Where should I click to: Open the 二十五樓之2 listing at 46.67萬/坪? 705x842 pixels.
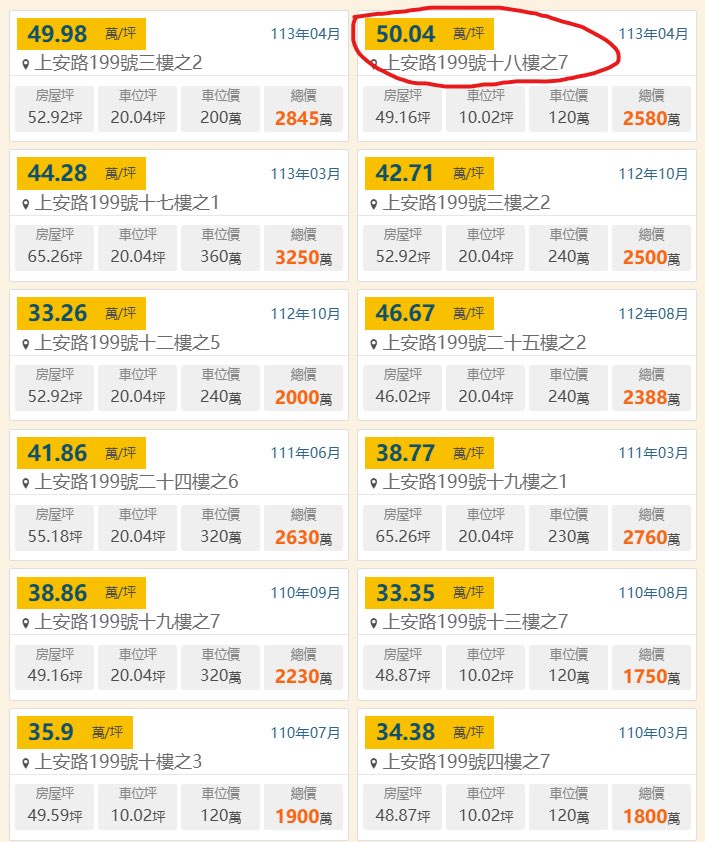coord(526,343)
